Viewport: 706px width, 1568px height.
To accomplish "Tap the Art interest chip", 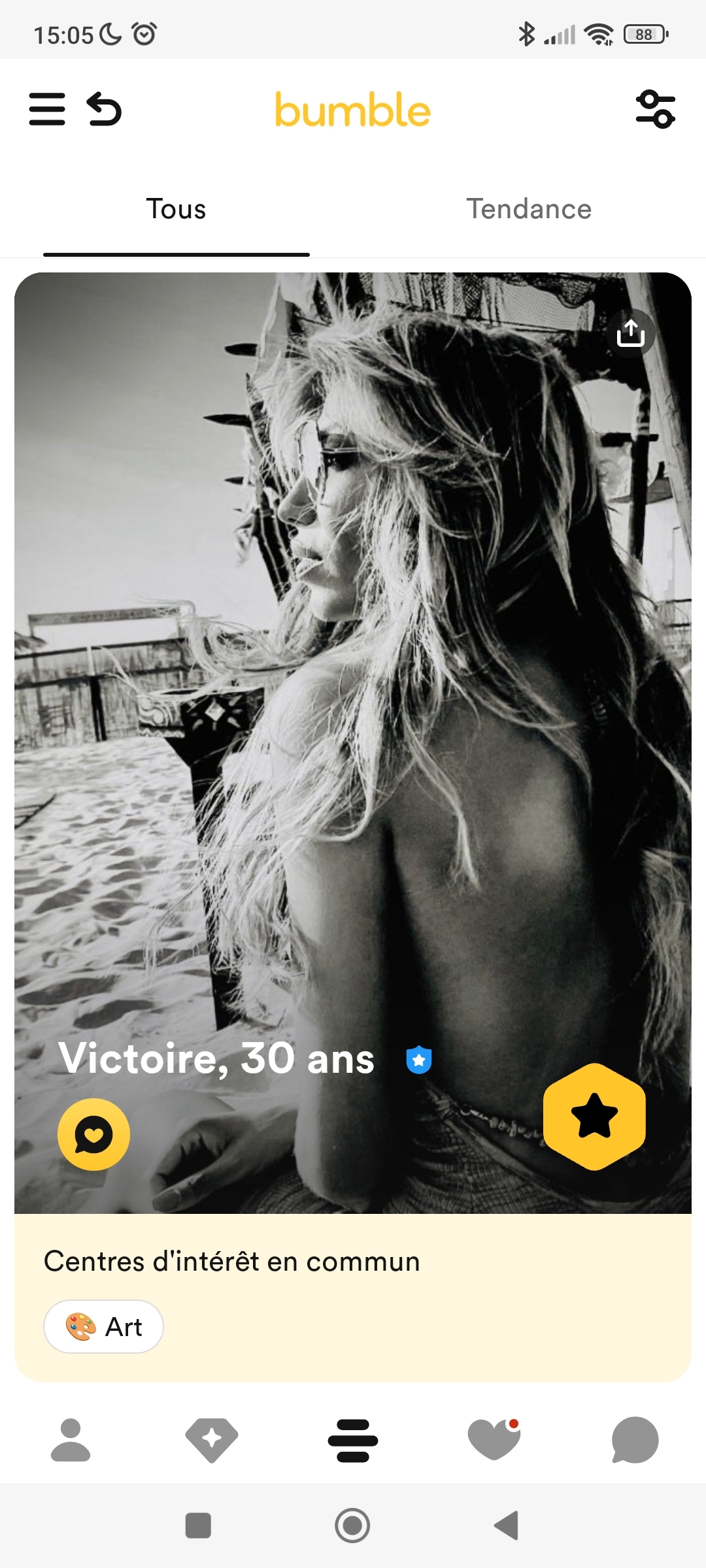I will (x=103, y=1327).
